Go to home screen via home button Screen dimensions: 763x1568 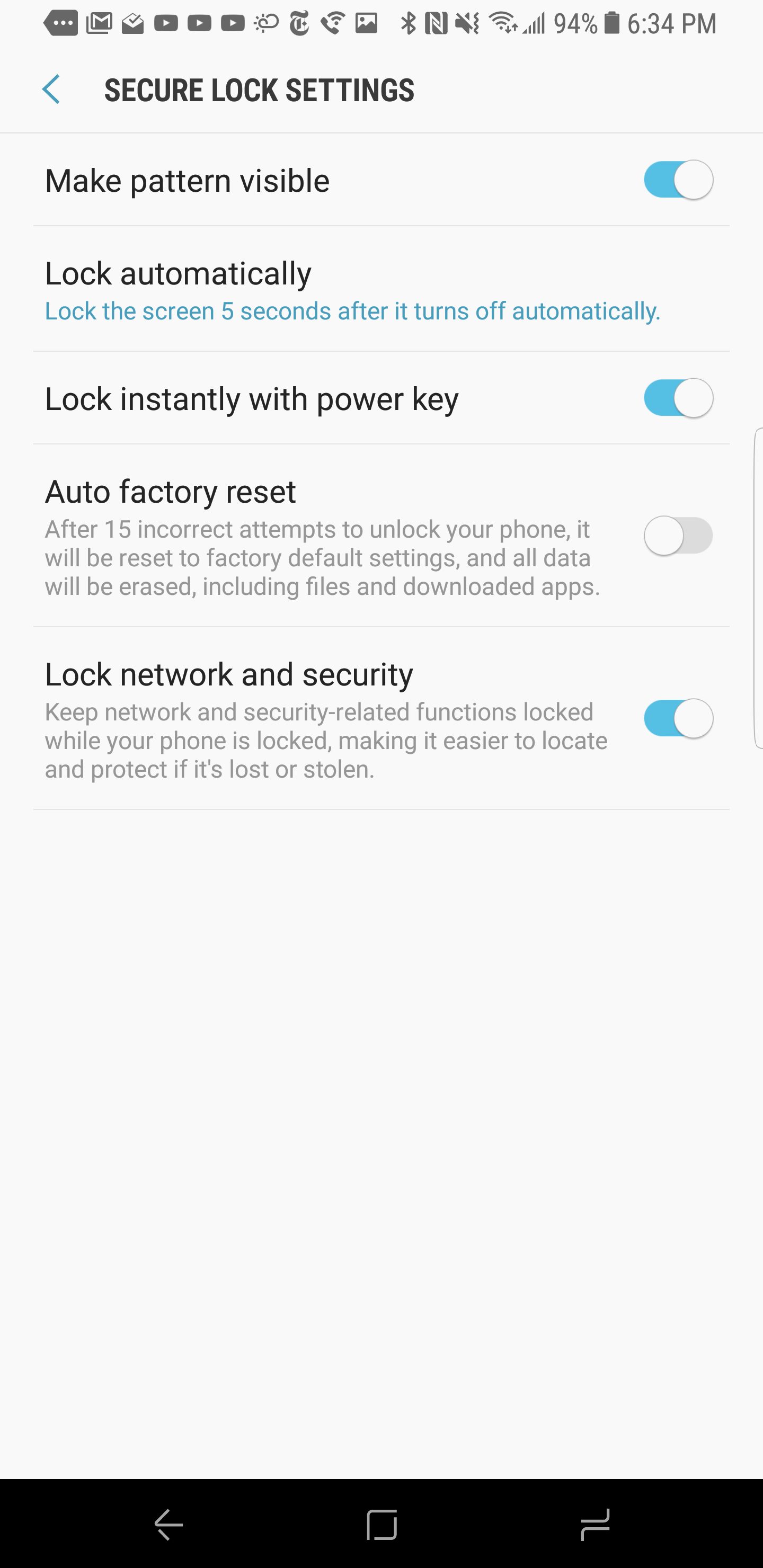(382, 1524)
